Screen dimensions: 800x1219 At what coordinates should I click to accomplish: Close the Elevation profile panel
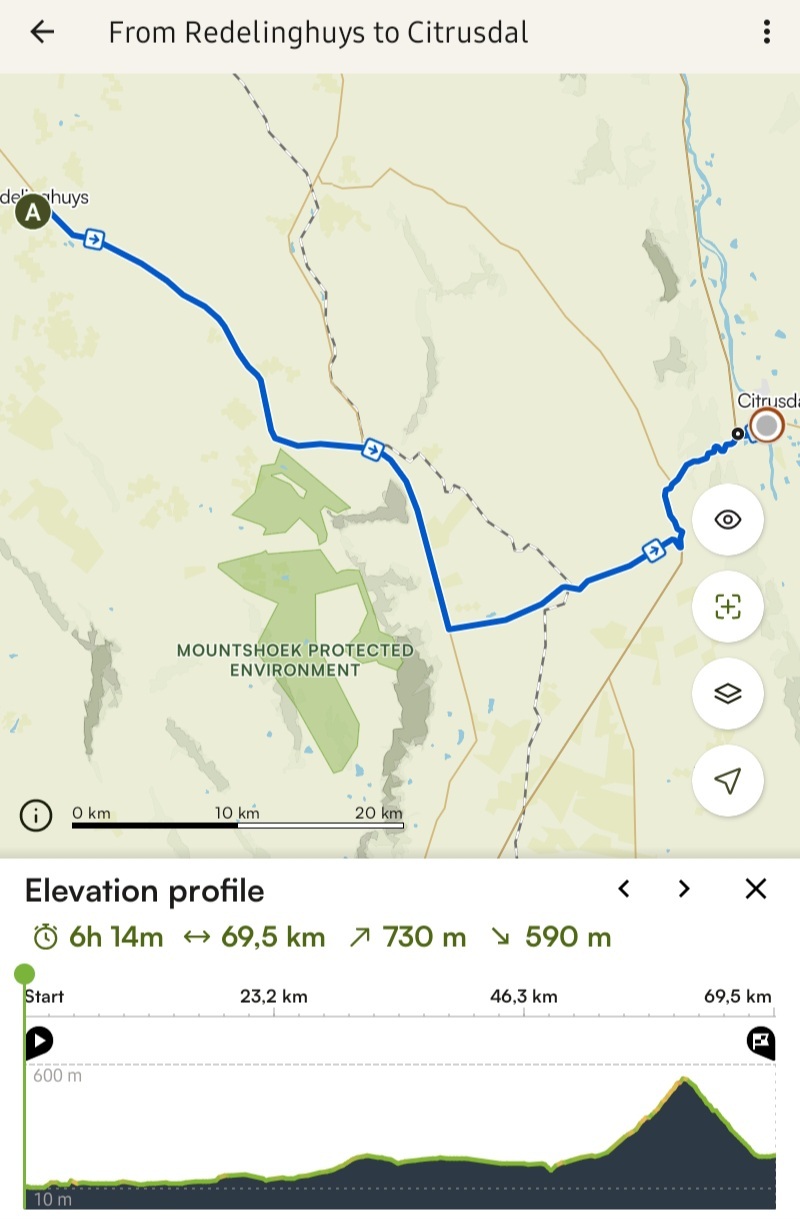pyautogui.click(x=756, y=888)
